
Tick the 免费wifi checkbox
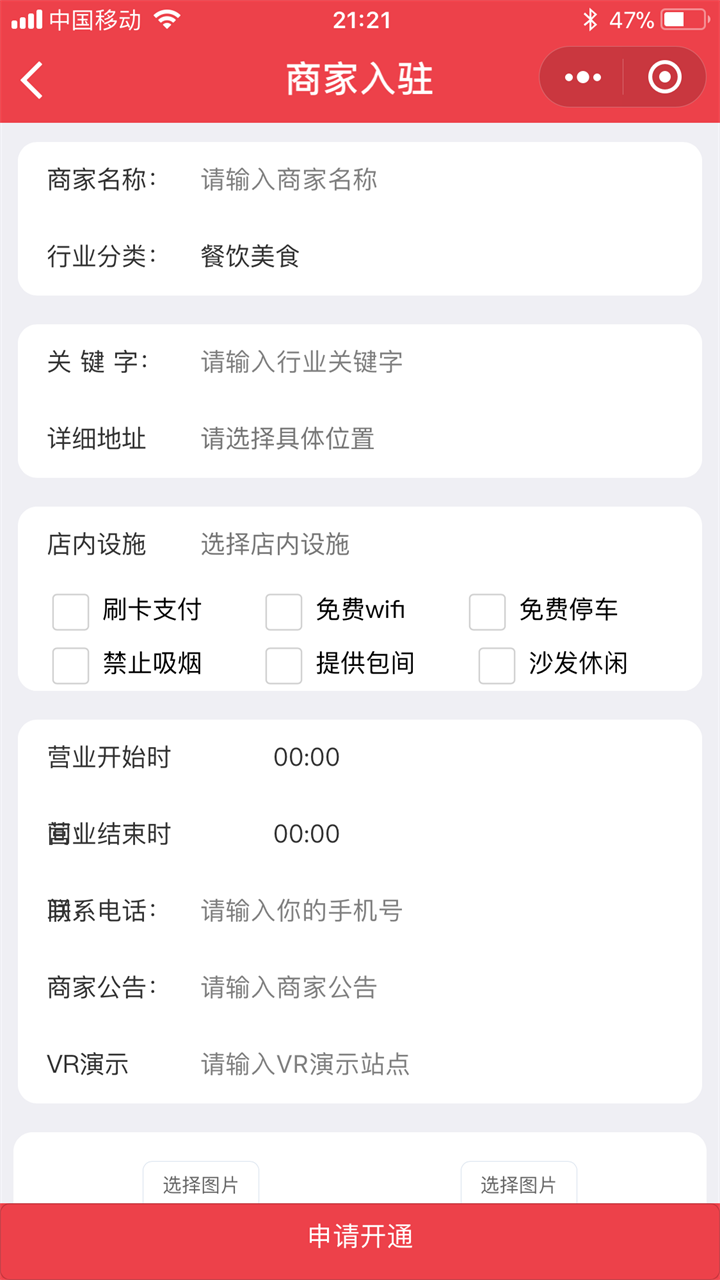(x=284, y=611)
